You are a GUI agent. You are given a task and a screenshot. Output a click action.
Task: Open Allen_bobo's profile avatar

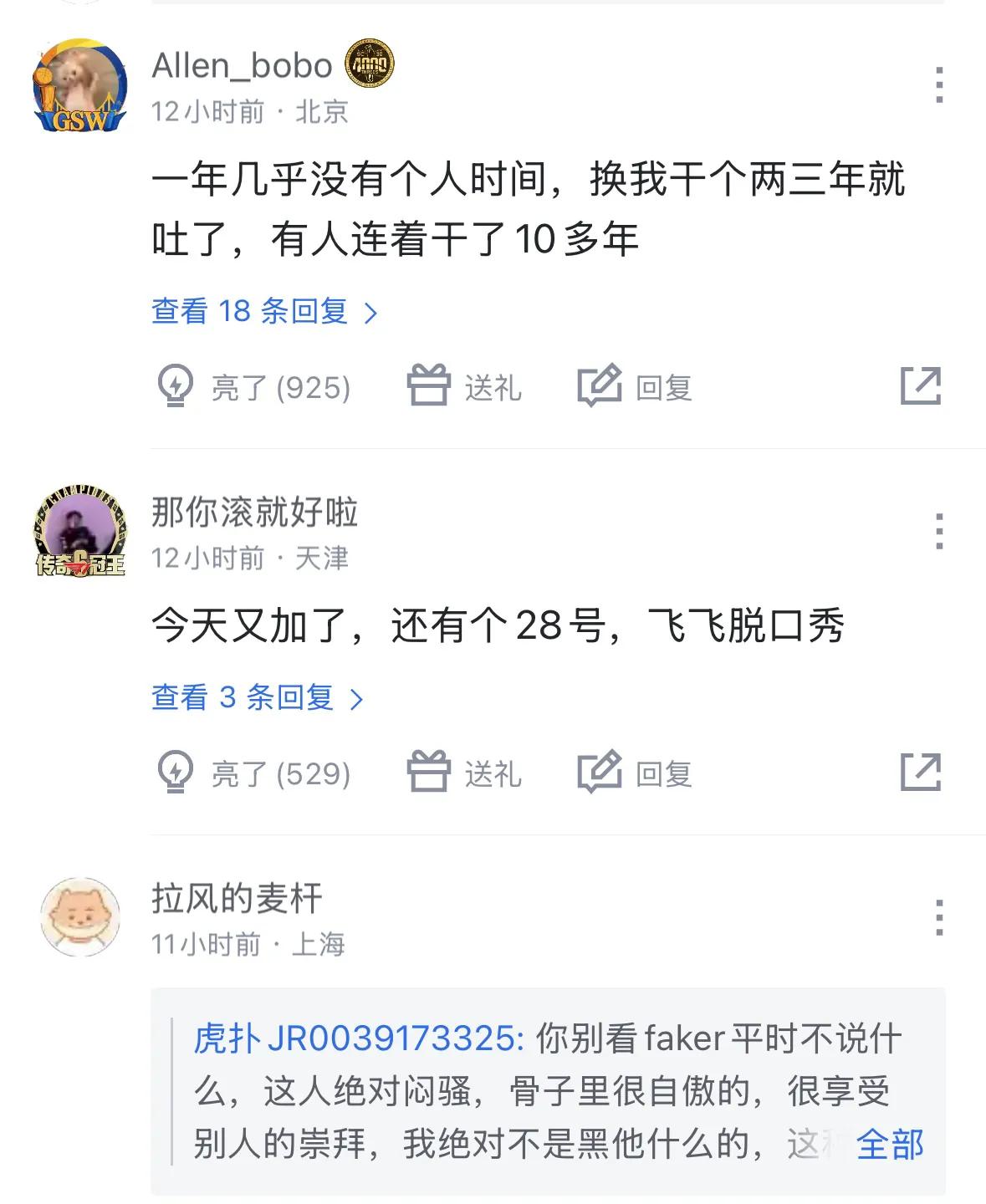click(x=79, y=86)
